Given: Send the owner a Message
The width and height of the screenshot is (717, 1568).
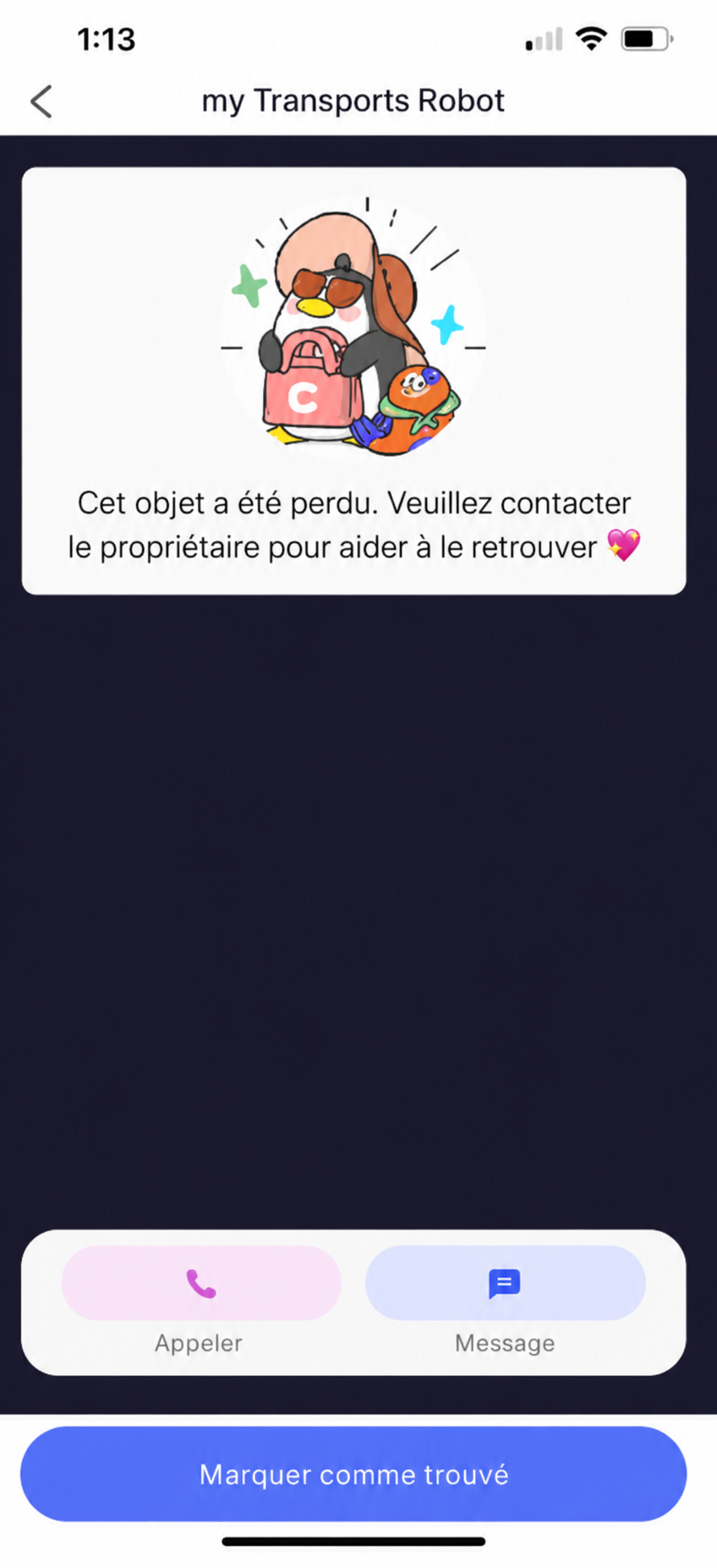Looking at the screenshot, I should click(505, 1282).
